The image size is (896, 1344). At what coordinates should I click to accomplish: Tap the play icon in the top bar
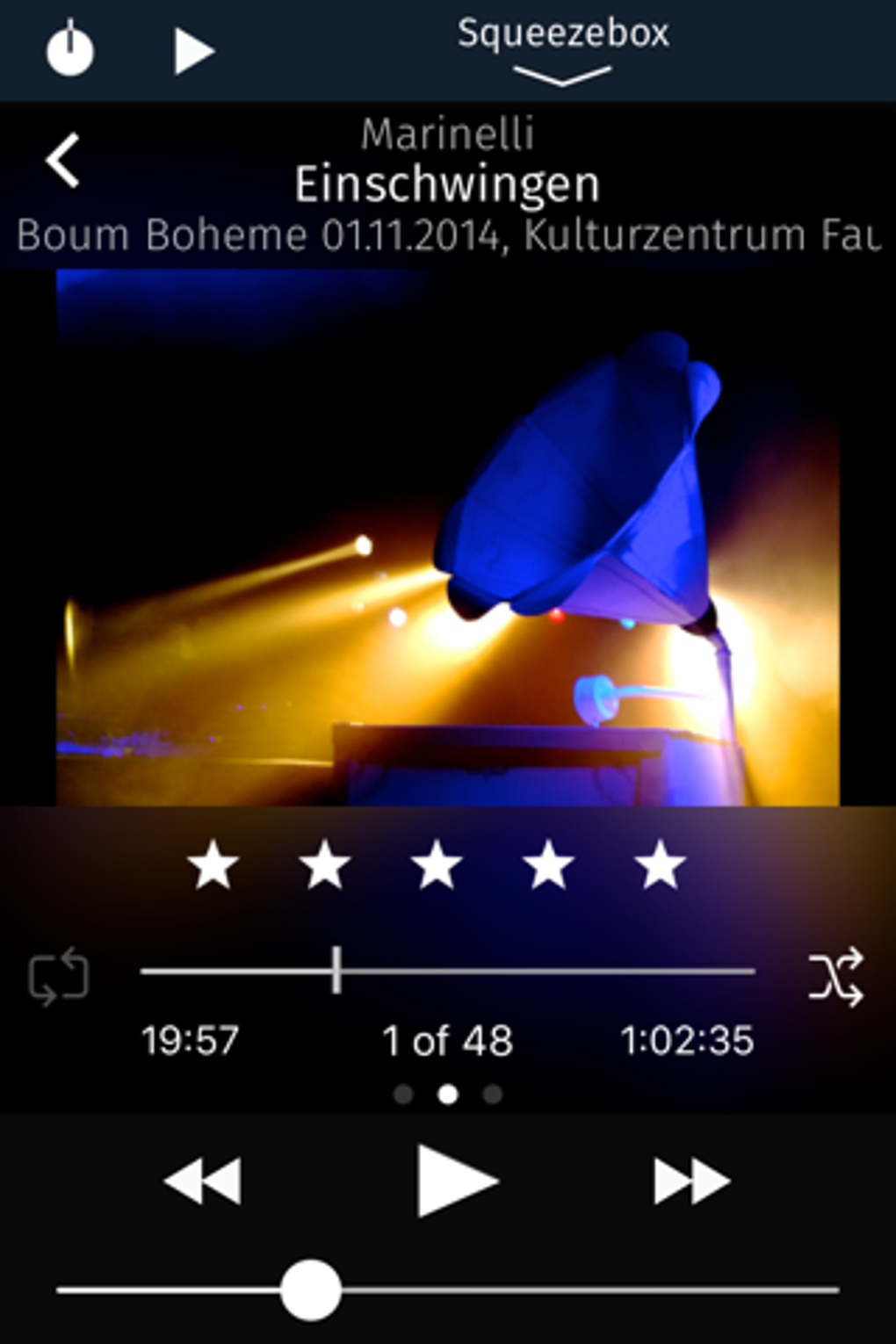pos(192,51)
